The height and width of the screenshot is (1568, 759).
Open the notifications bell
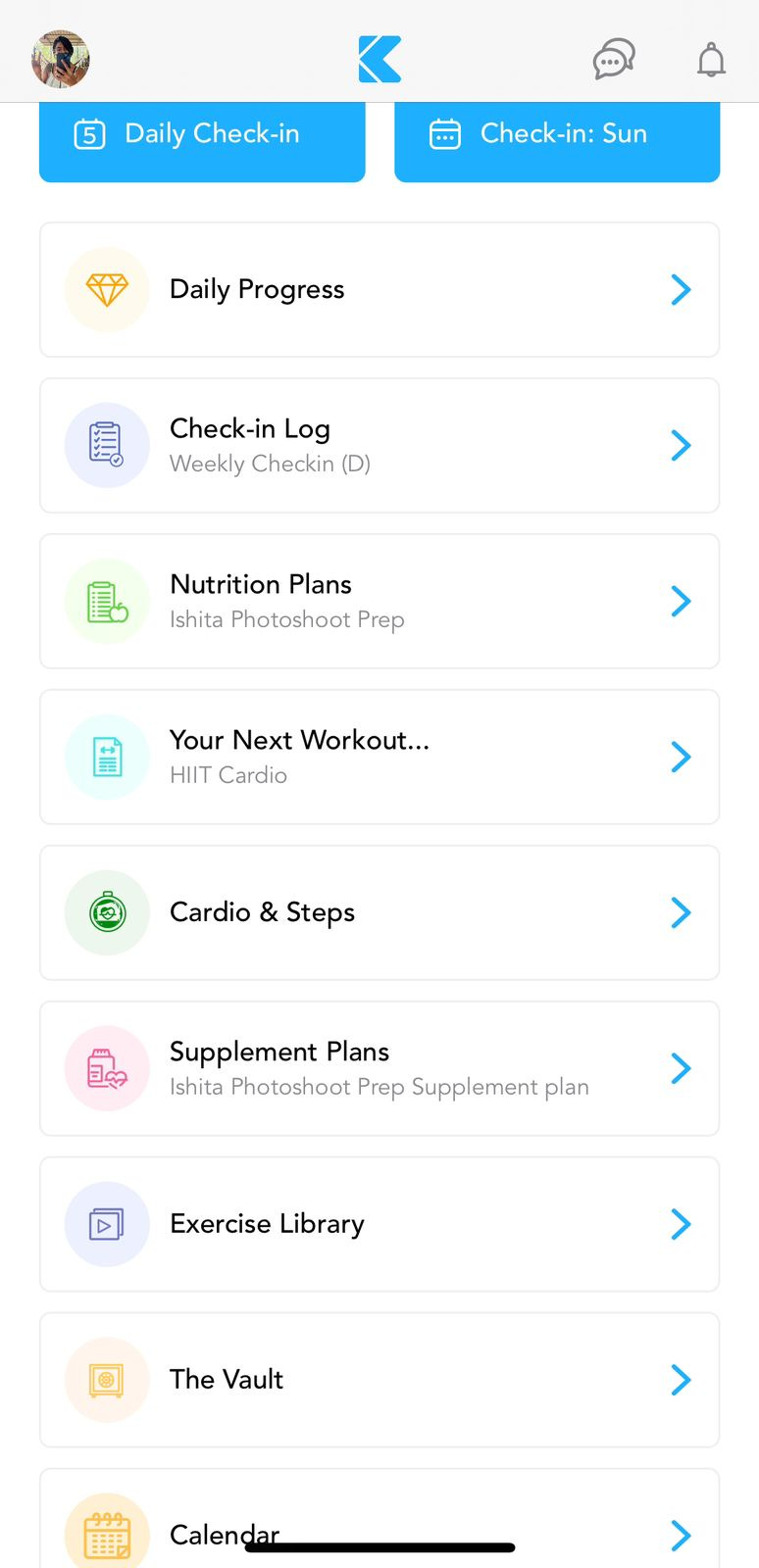[x=711, y=60]
